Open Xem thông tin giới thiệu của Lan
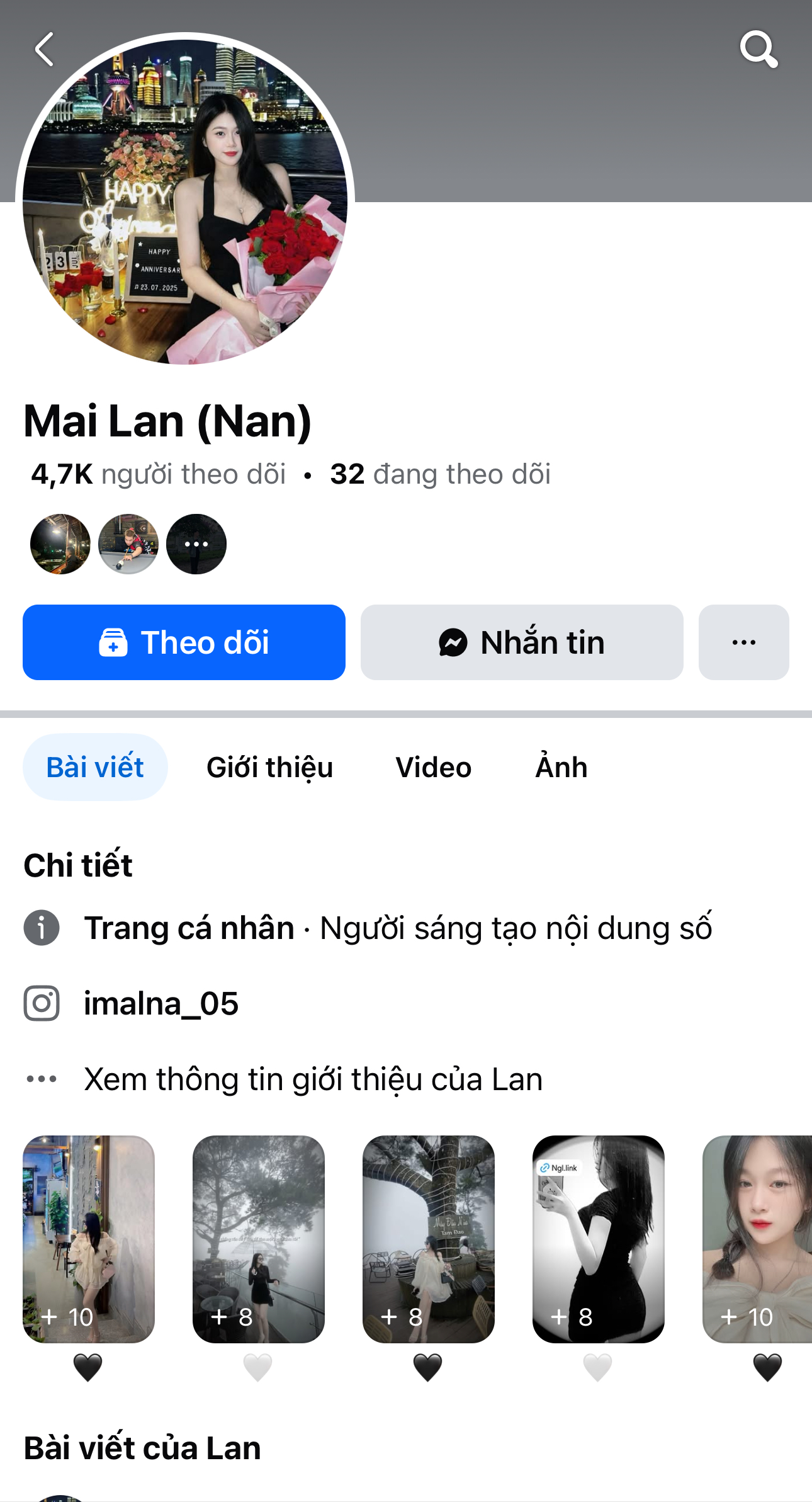This screenshot has width=812, height=1502. (x=313, y=1079)
